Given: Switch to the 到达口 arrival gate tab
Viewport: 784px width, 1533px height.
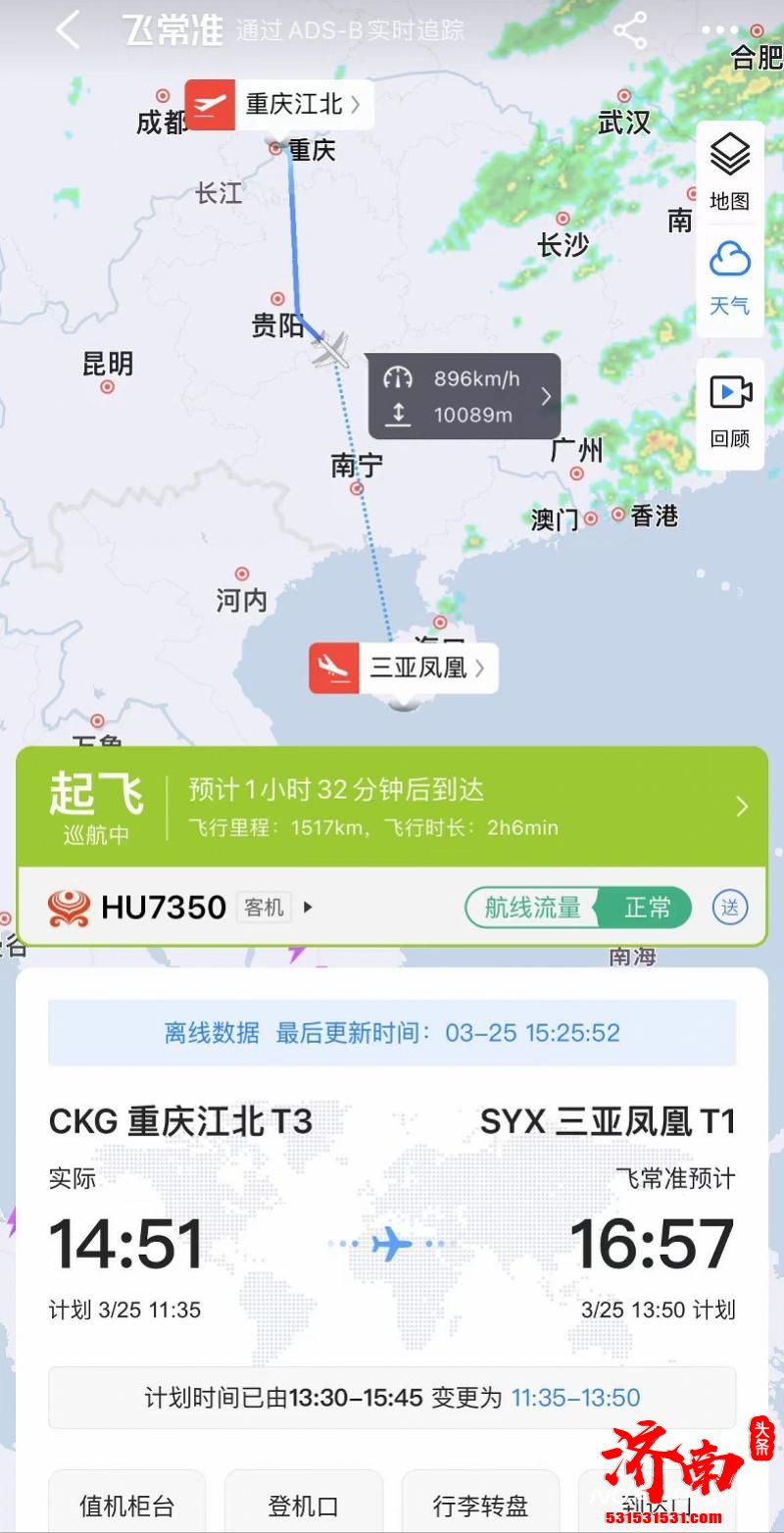Looking at the screenshot, I should click(656, 1502).
